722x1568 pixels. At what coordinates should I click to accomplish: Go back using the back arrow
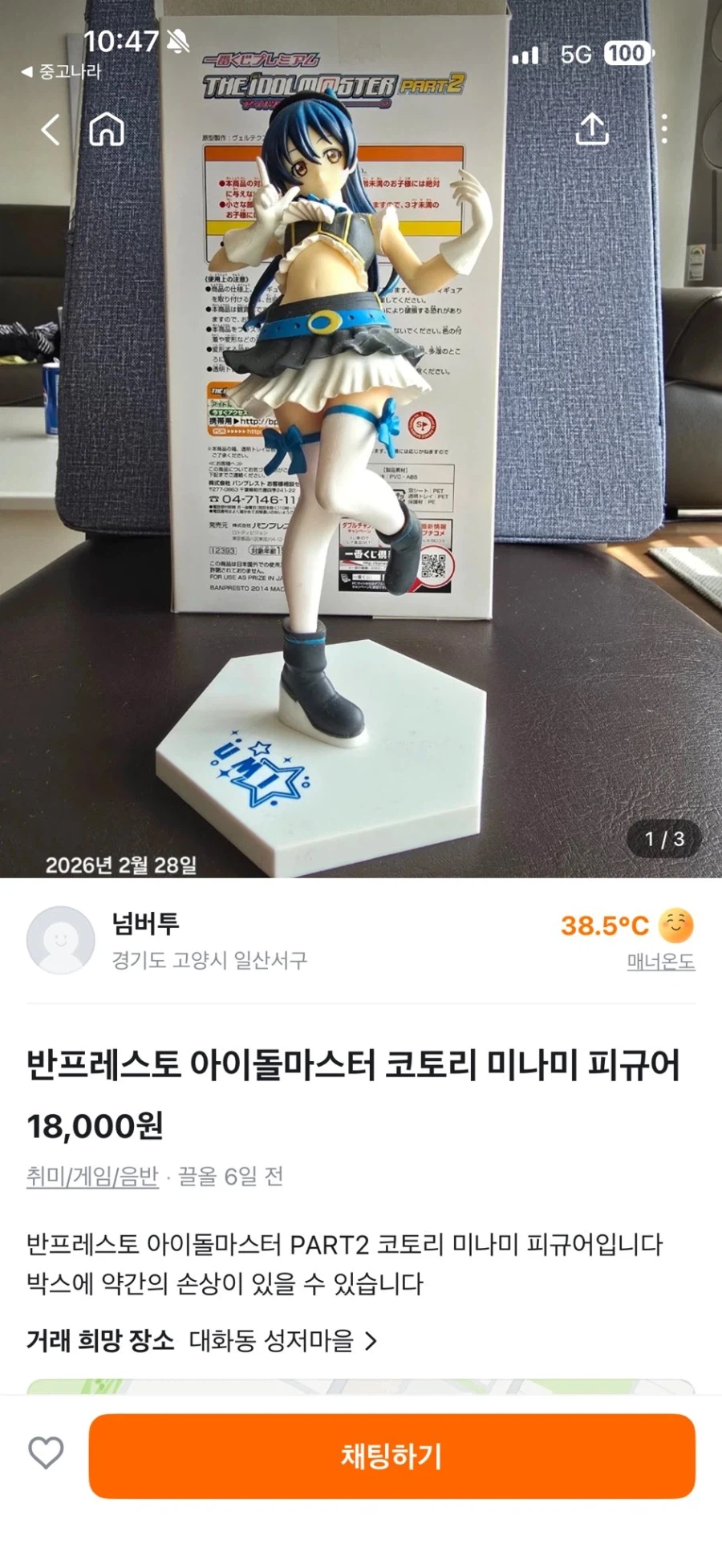48,128
